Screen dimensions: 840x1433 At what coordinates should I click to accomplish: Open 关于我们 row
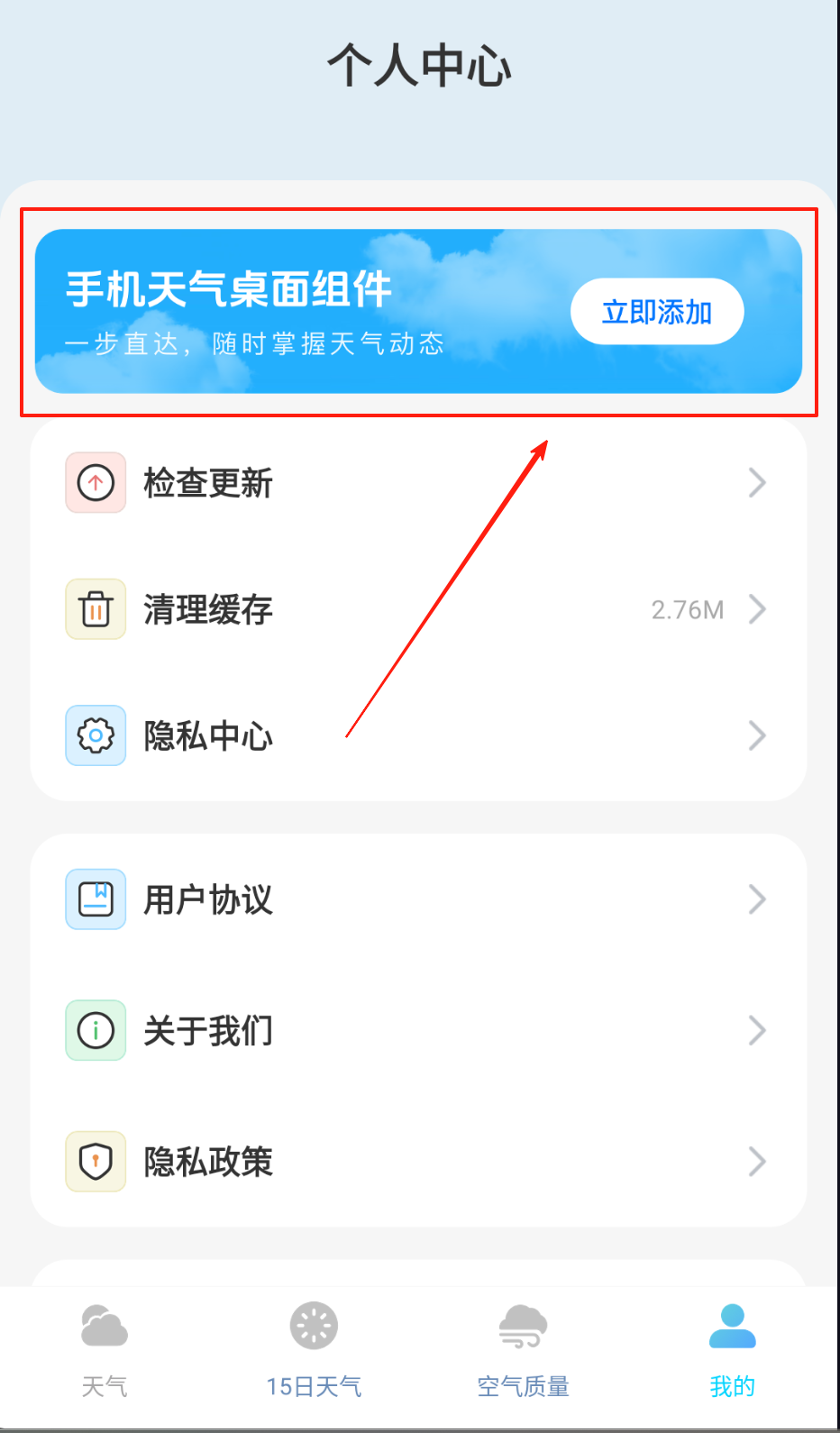pyautogui.click(x=418, y=1030)
